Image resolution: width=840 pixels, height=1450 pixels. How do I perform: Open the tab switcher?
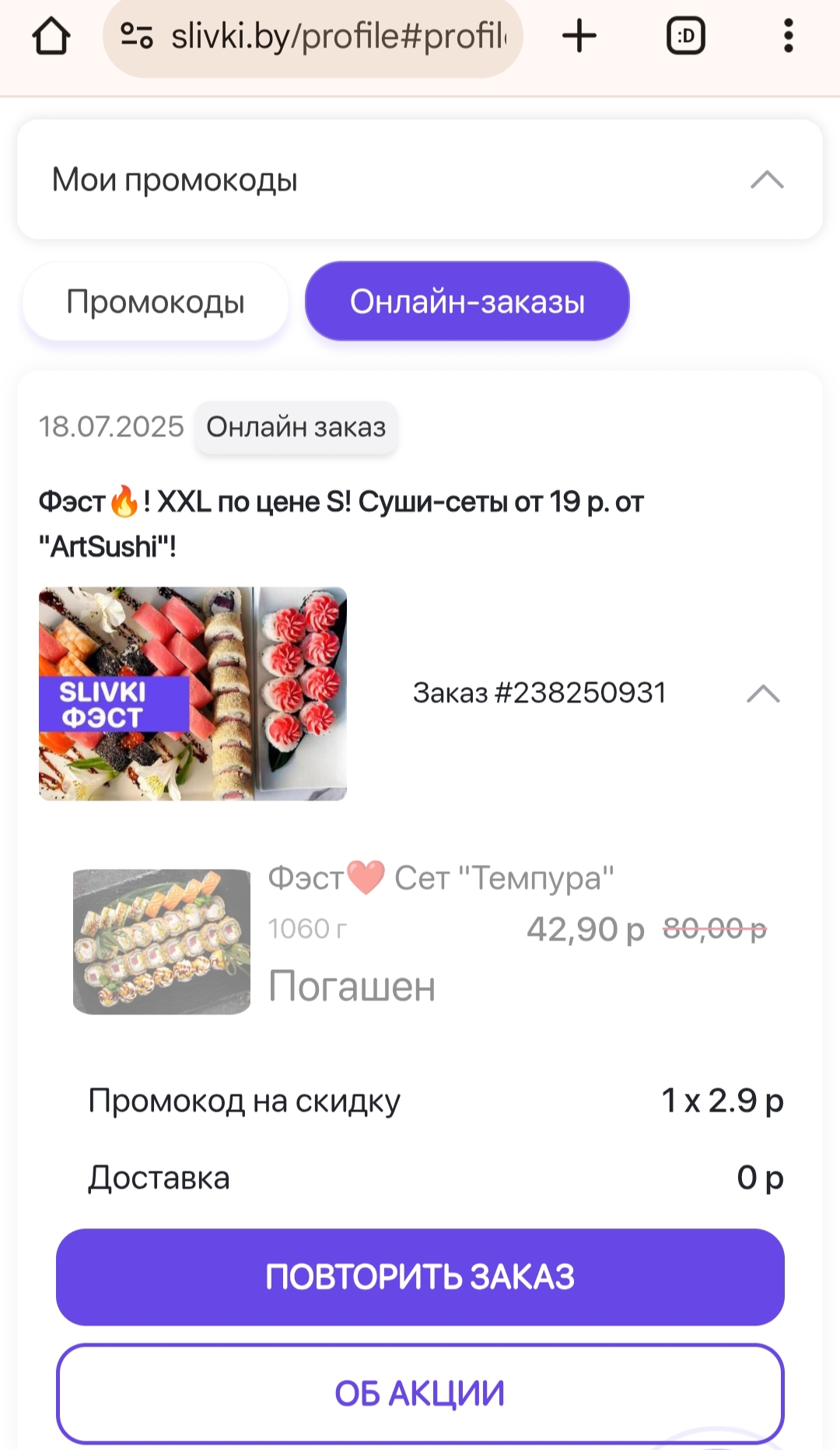point(685,36)
